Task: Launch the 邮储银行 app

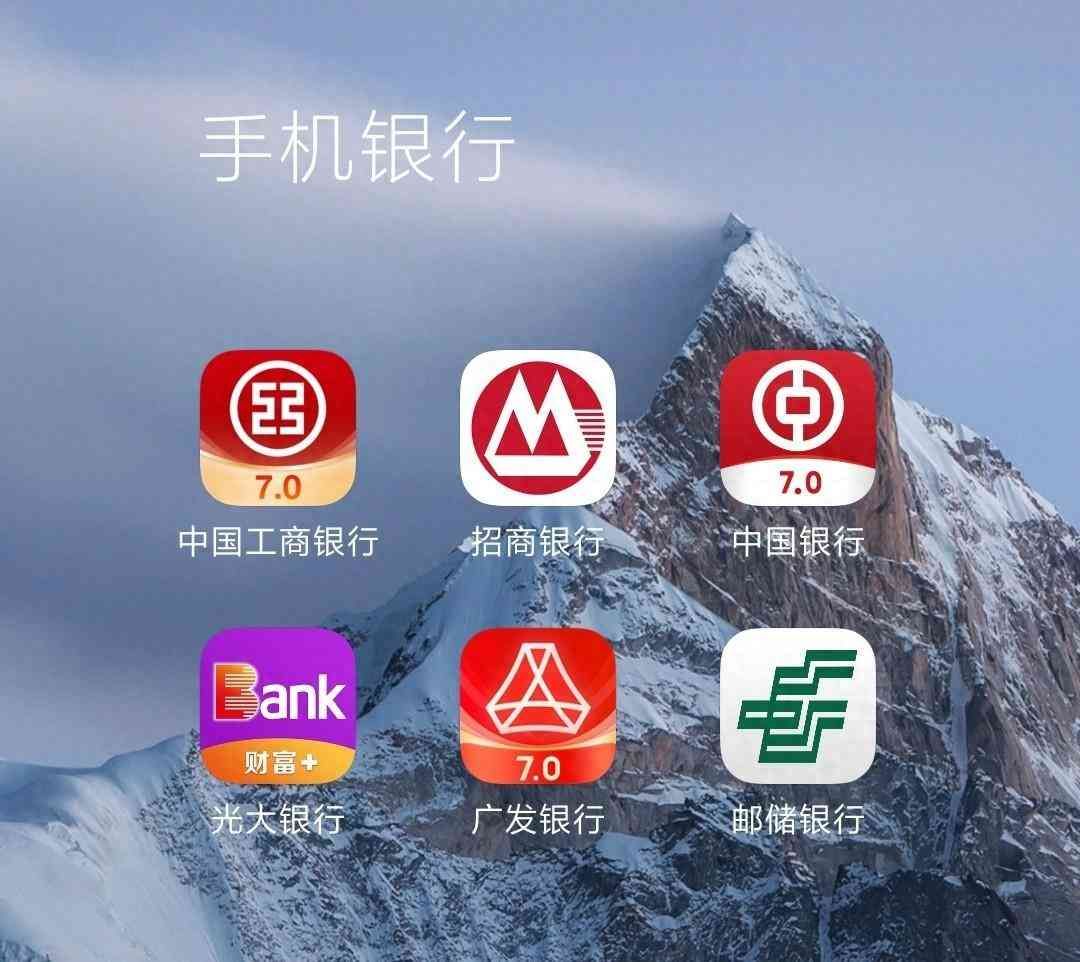Action: 797,707
